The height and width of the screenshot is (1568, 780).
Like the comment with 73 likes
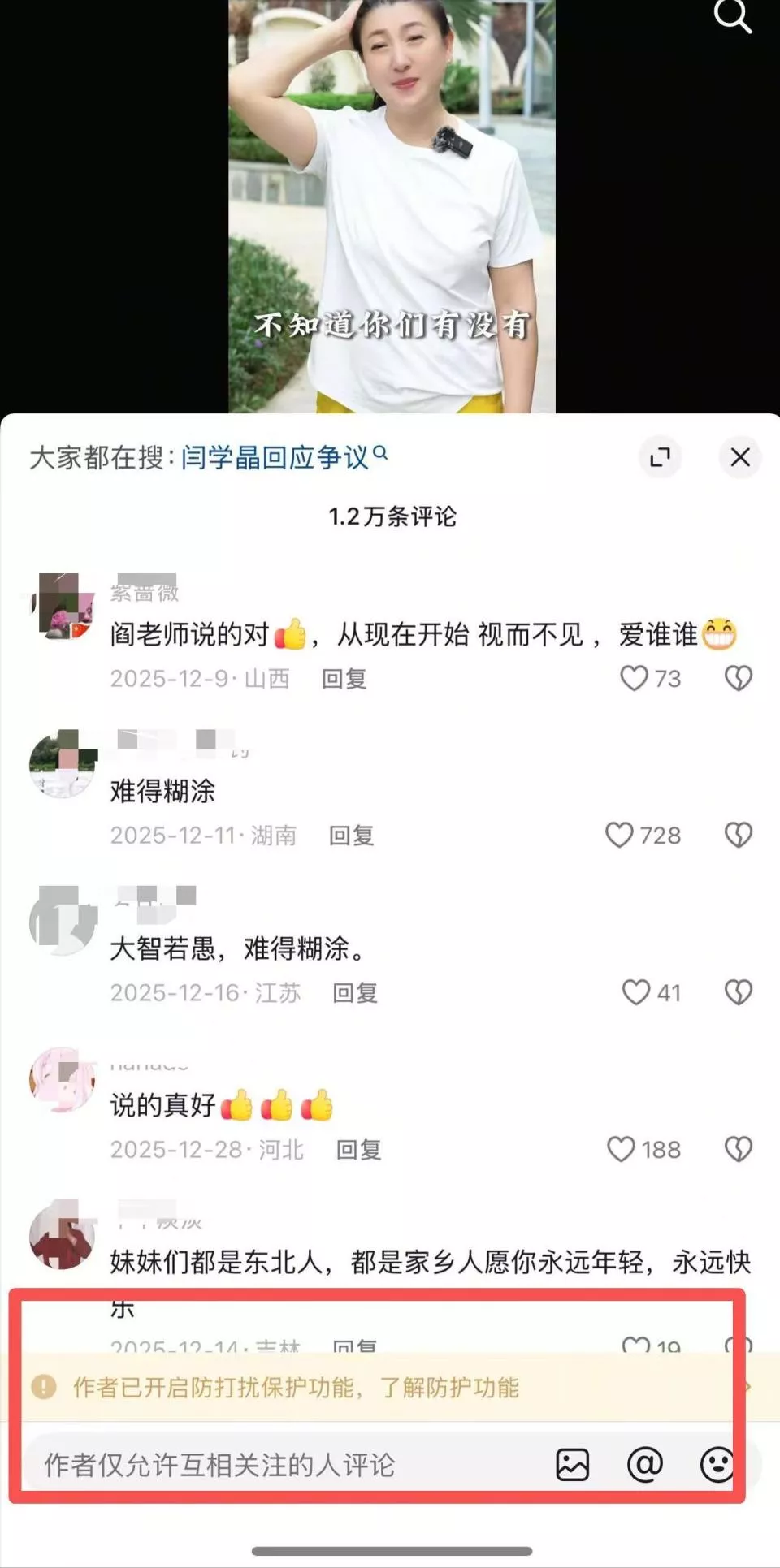click(635, 678)
